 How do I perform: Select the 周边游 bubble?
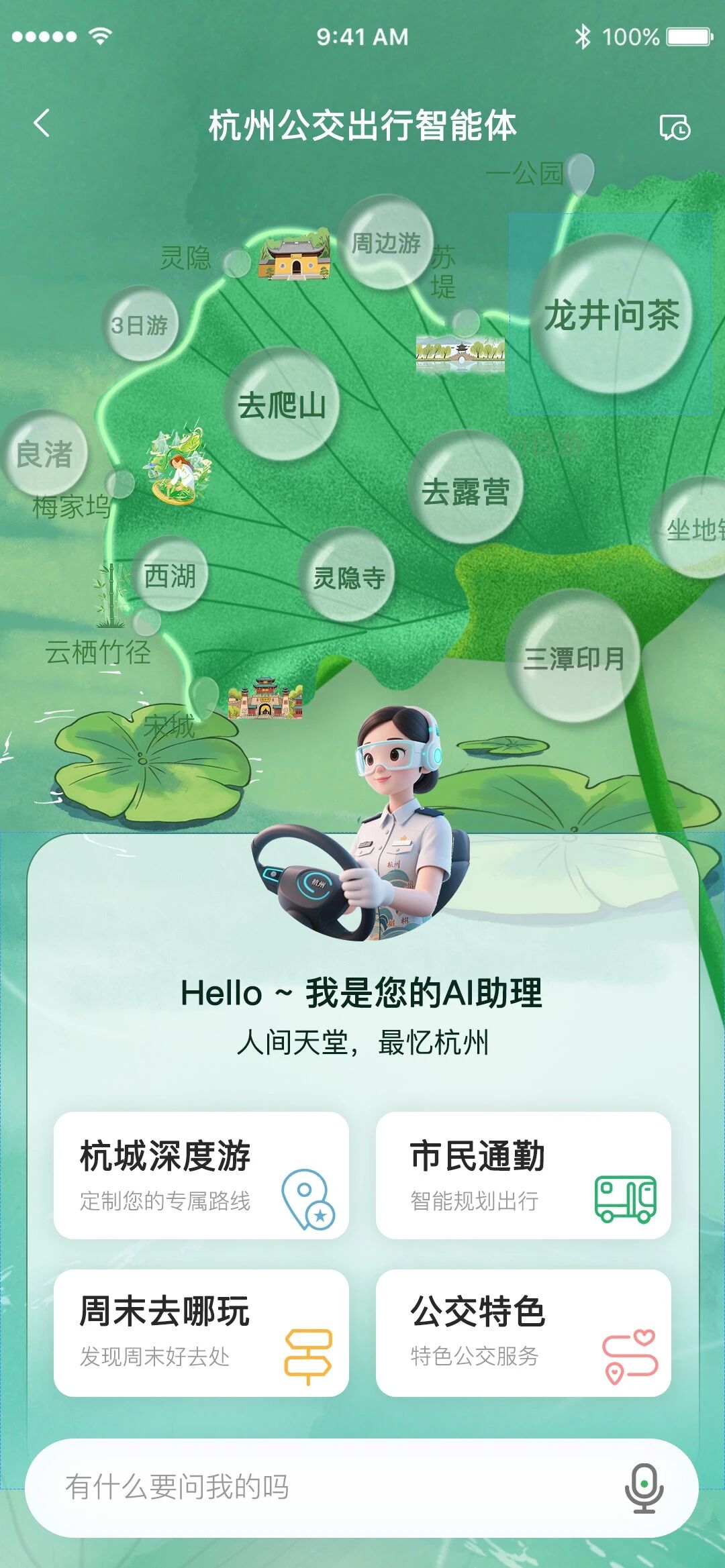[386, 243]
